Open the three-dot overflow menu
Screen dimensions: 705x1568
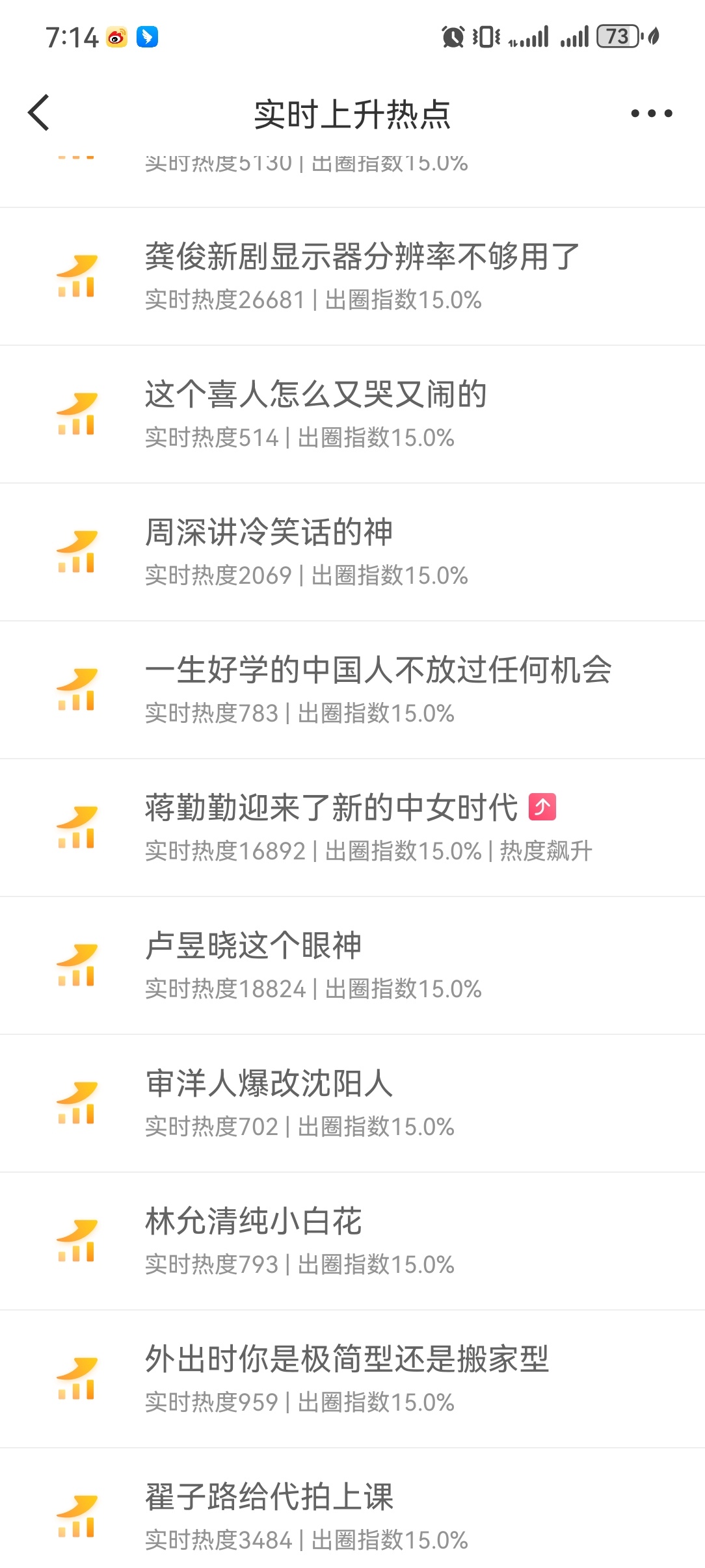pos(651,114)
